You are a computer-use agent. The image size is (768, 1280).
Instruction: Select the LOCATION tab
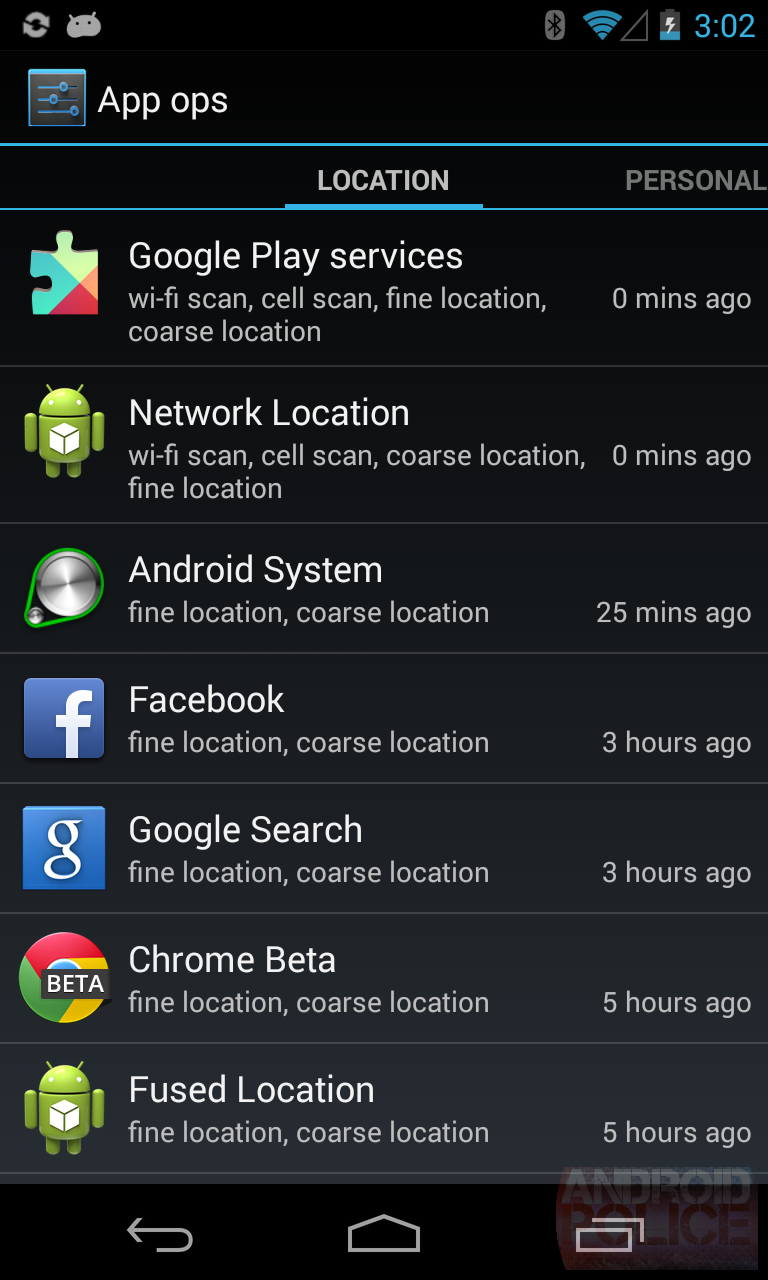coord(383,180)
